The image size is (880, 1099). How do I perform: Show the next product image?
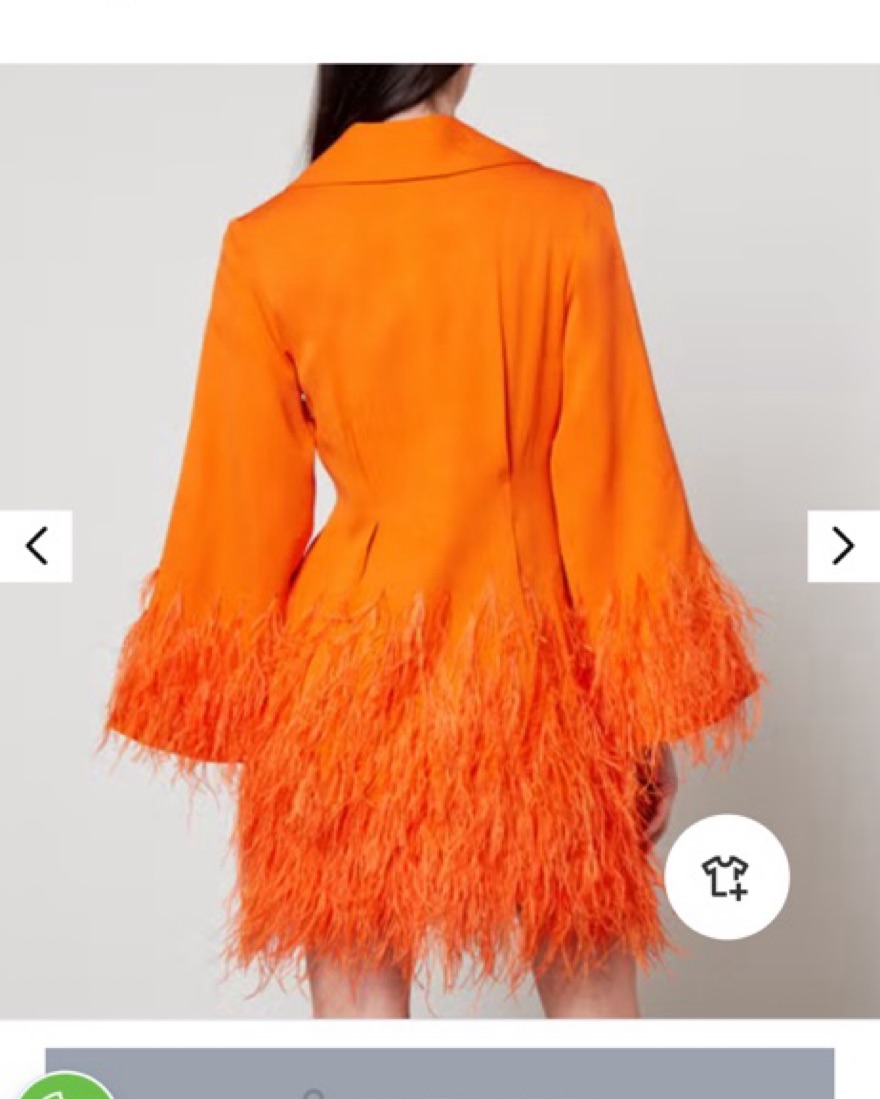click(843, 546)
